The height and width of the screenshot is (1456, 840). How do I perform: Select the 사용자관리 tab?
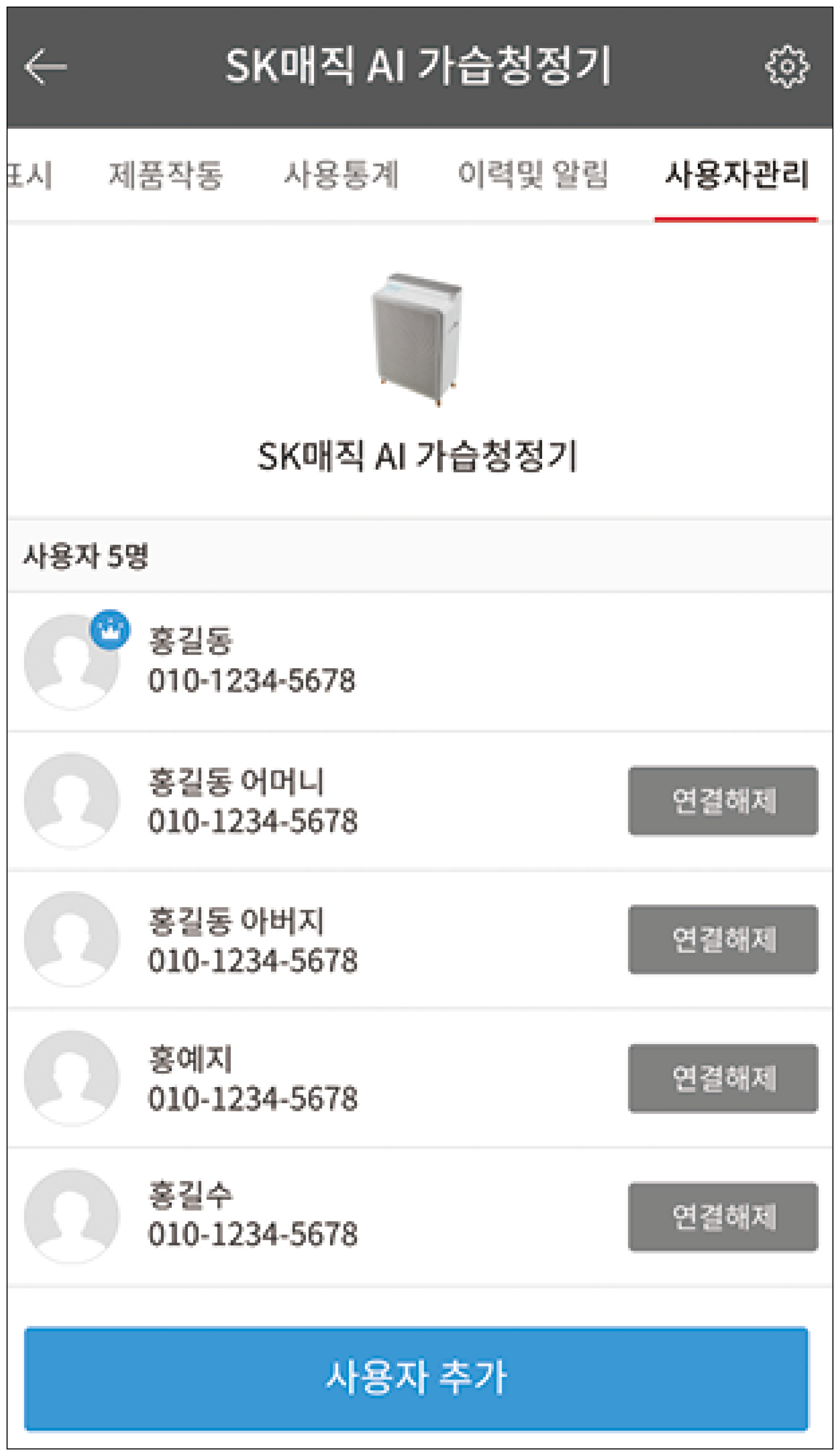pyautogui.click(x=737, y=174)
